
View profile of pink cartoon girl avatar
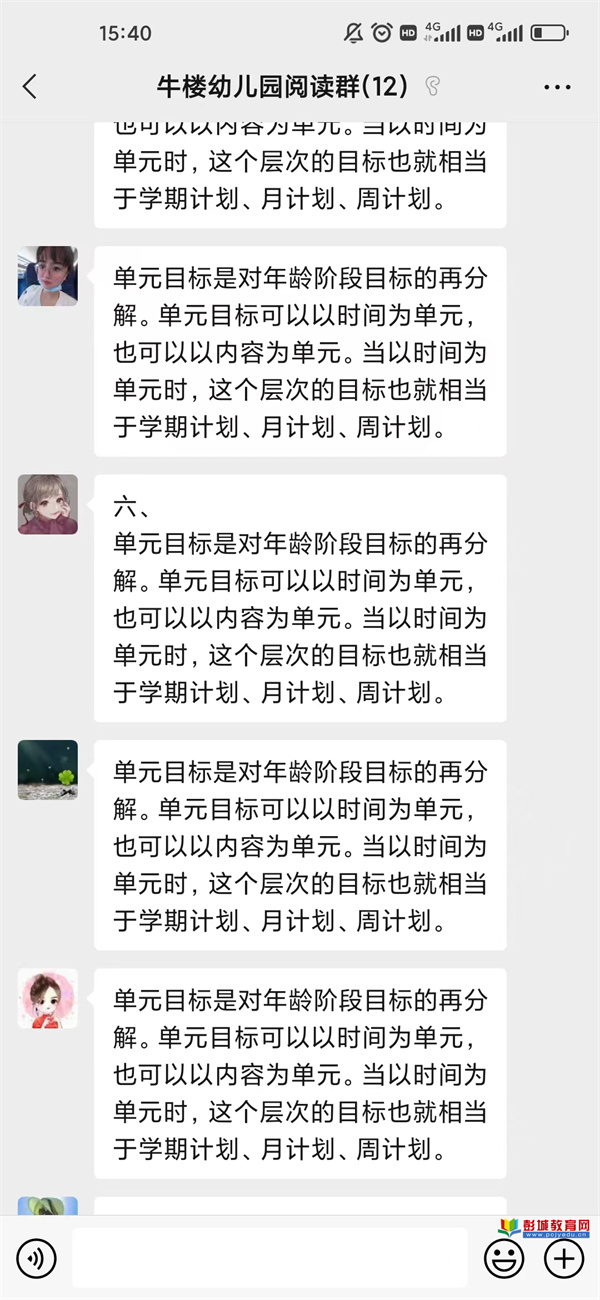47,998
